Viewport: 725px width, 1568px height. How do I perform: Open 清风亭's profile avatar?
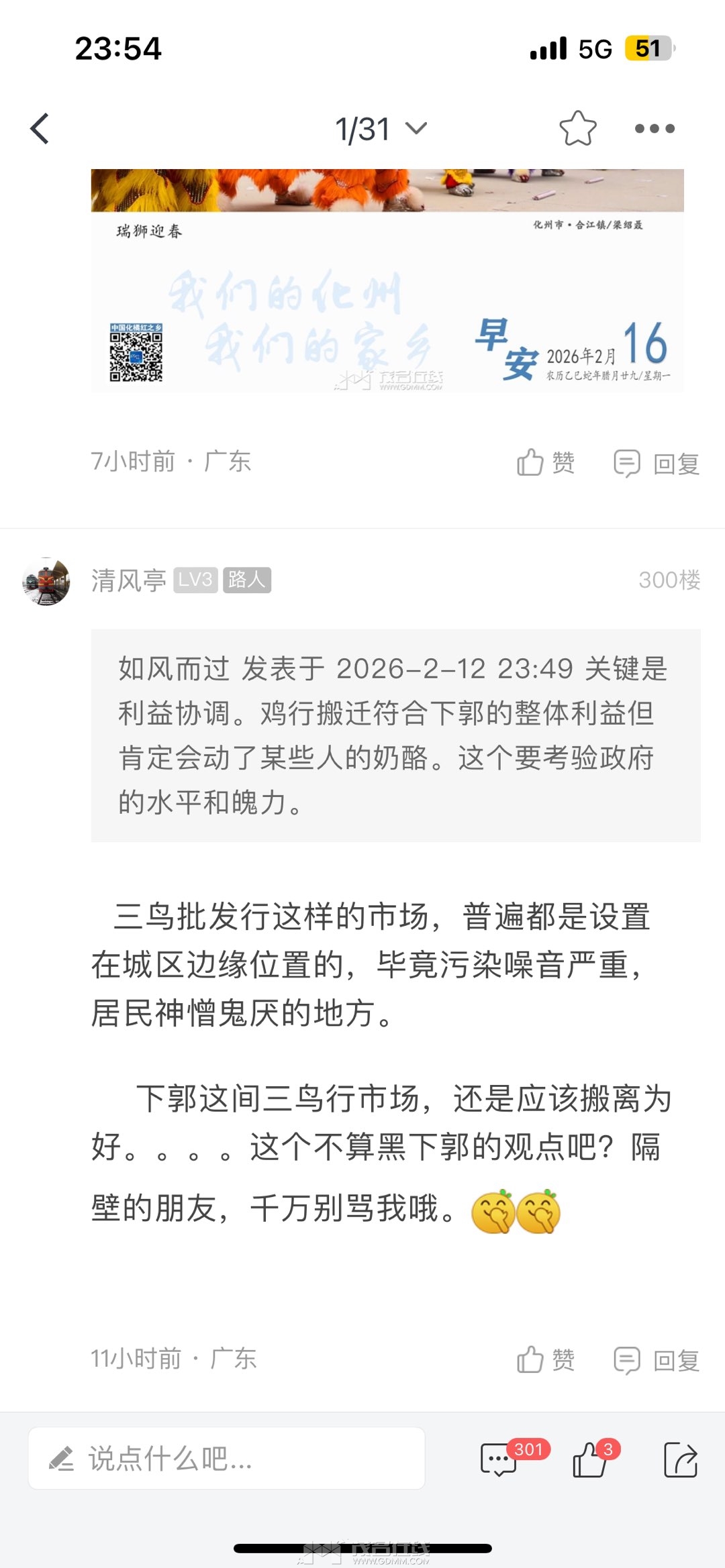46,581
